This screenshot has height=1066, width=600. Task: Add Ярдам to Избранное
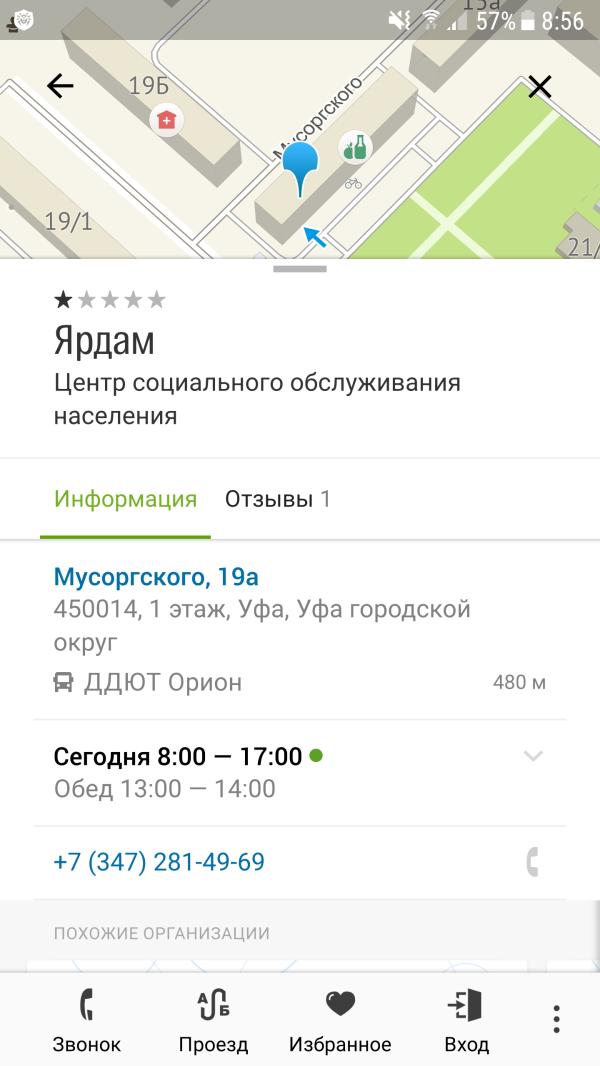point(340,1018)
